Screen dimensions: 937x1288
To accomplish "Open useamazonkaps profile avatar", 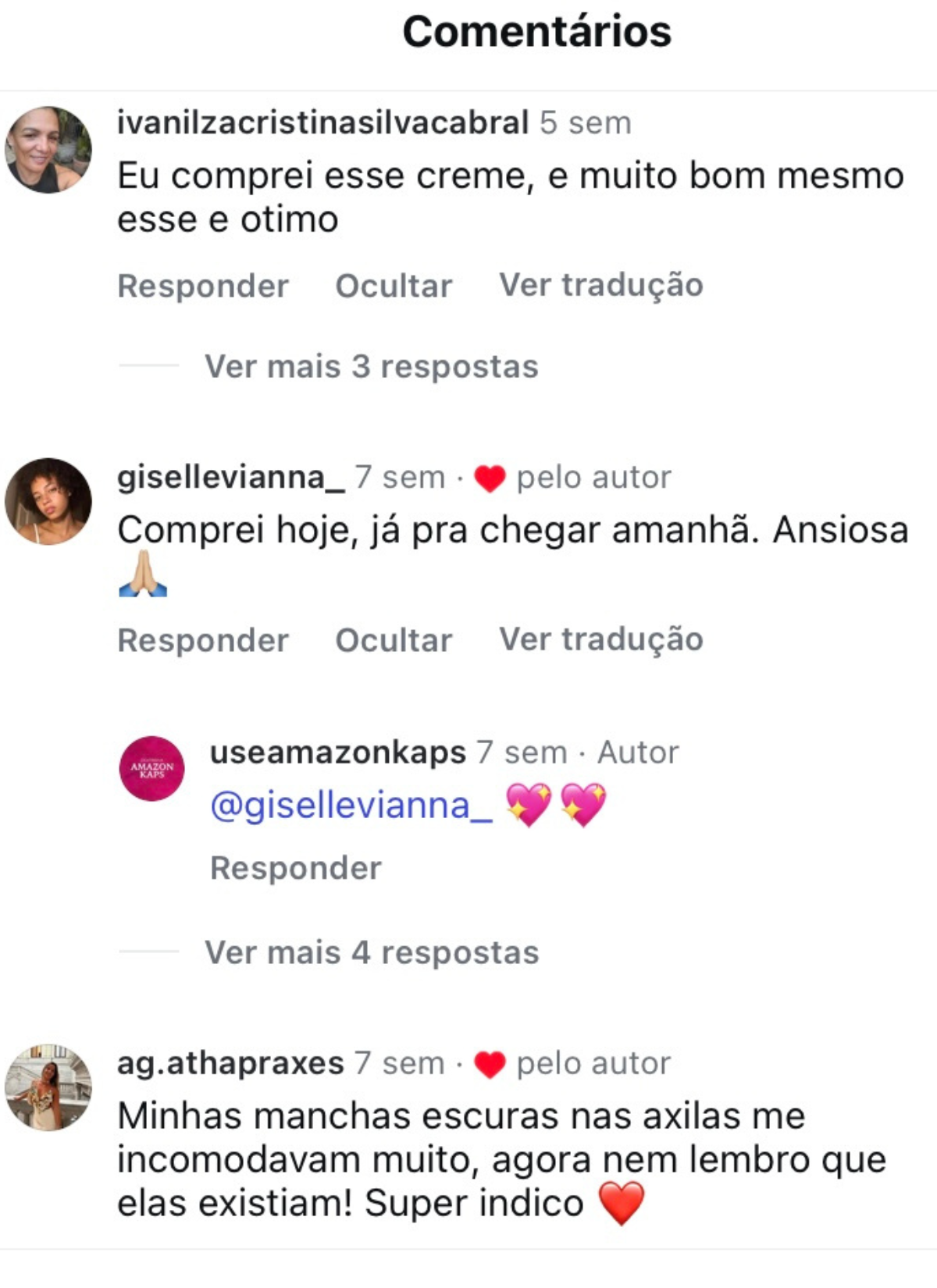I will point(152,768).
